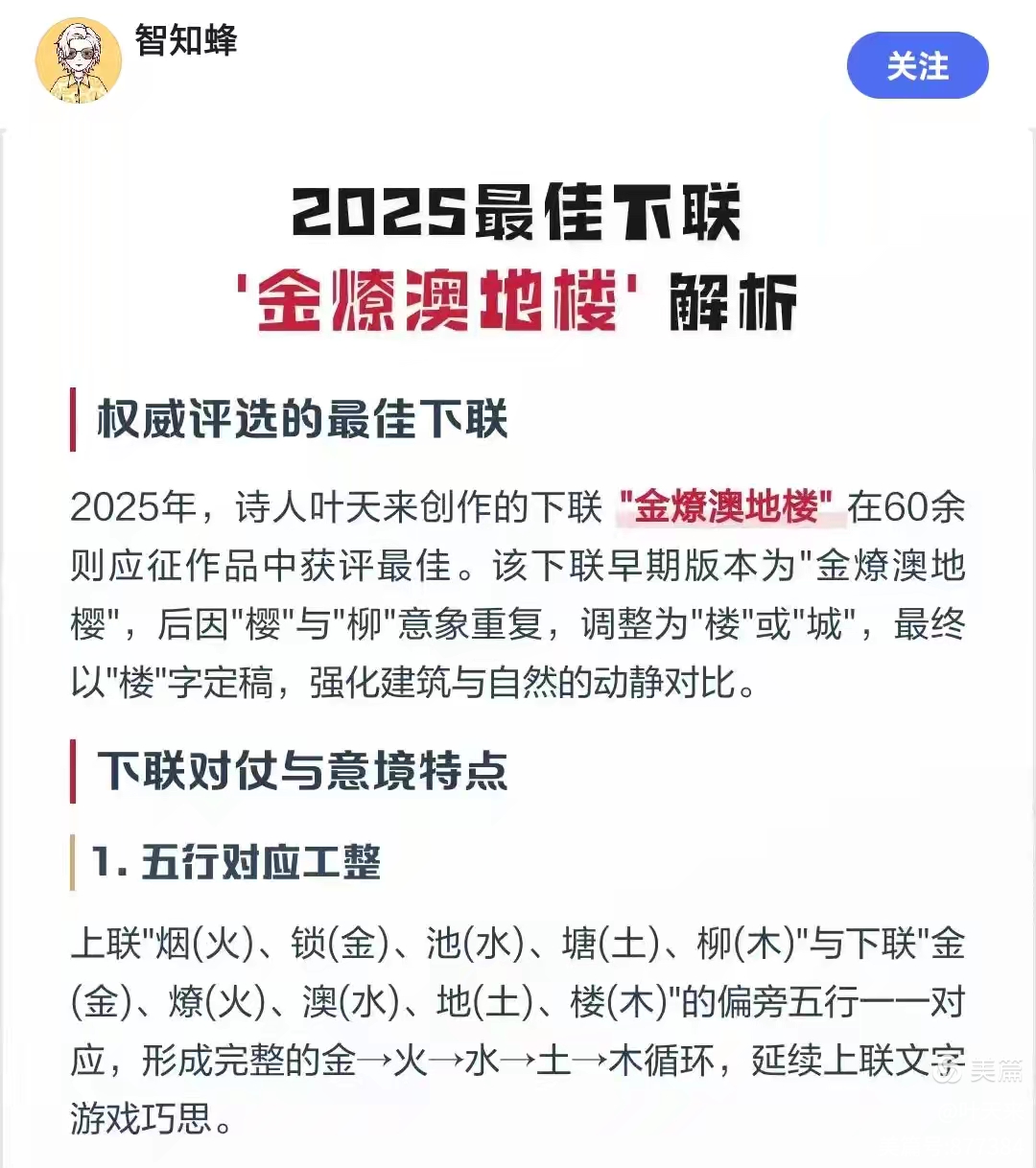Open 智知蜂's profile avatar
Screen dimensions: 1036x1168
tap(79, 61)
